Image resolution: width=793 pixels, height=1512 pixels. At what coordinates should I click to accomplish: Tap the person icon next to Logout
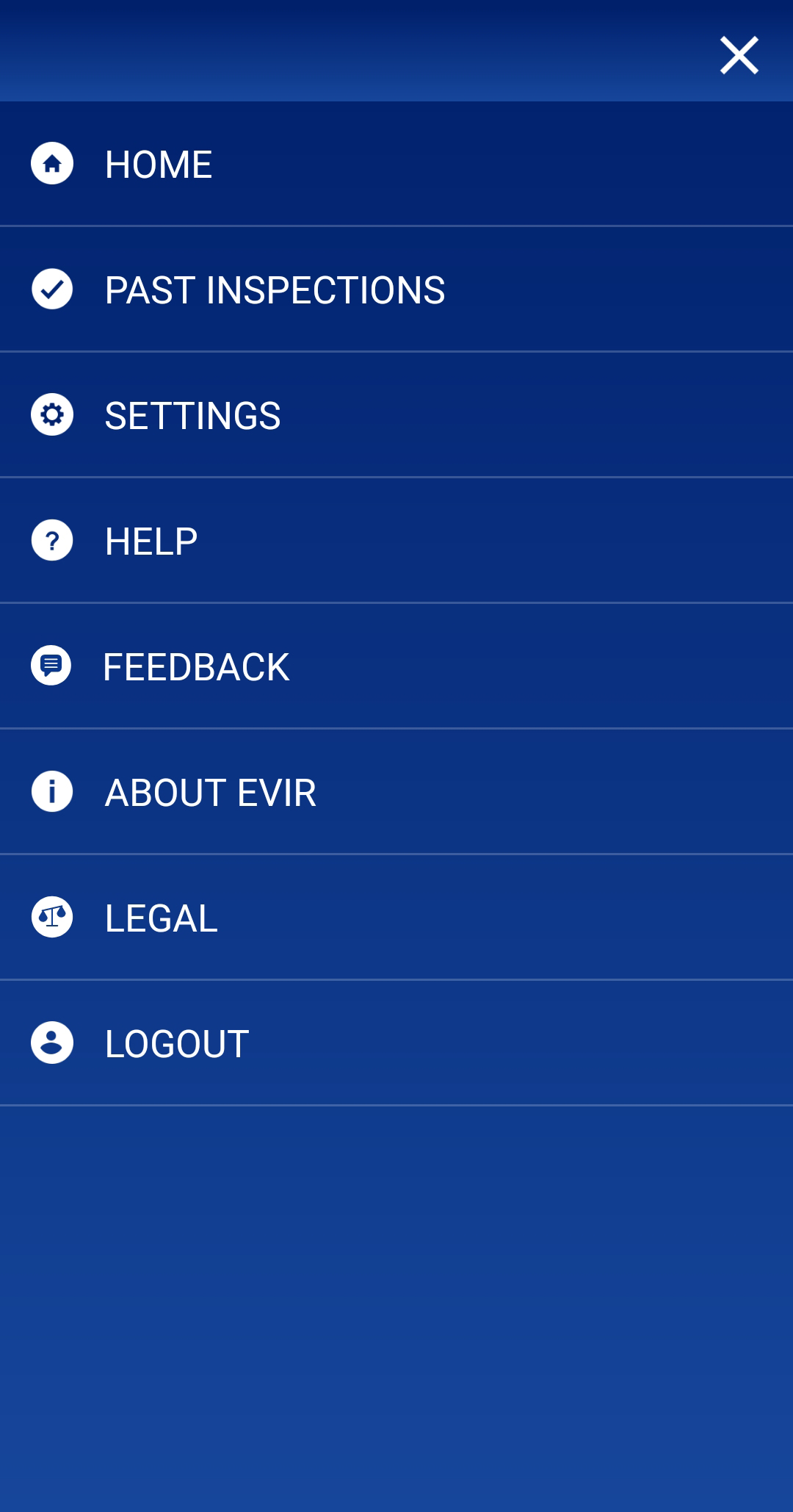click(x=51, y=1043)
